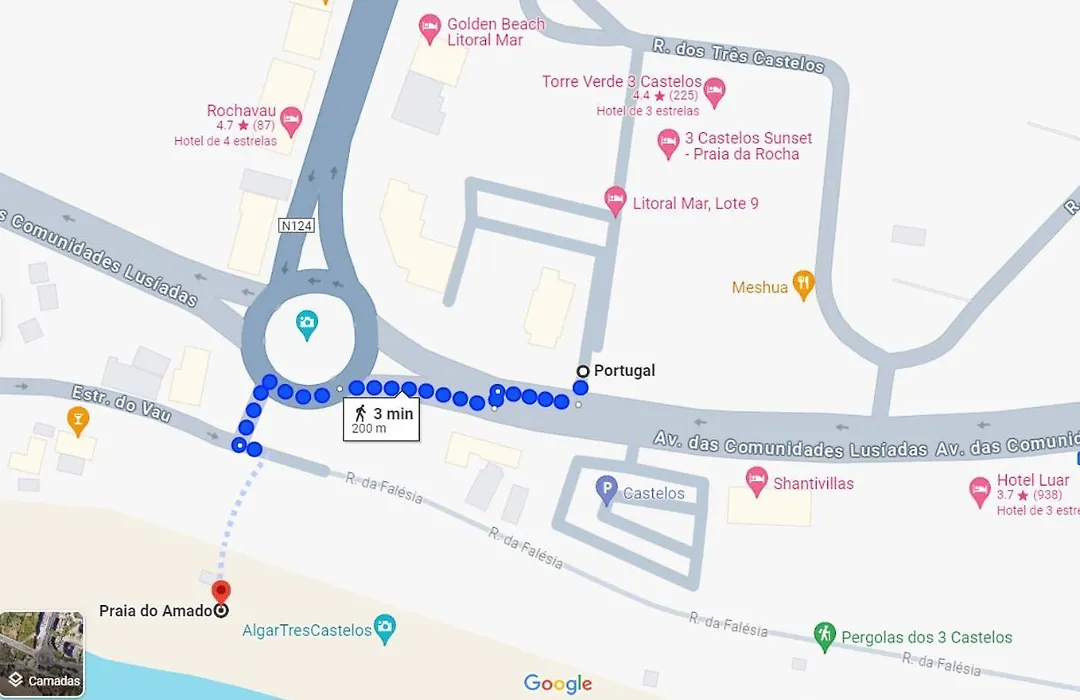Open the Torre Verde 3 Castelos hotel
The width and height of the screenshot is (1080, 700).
click(x=714, y=94)
